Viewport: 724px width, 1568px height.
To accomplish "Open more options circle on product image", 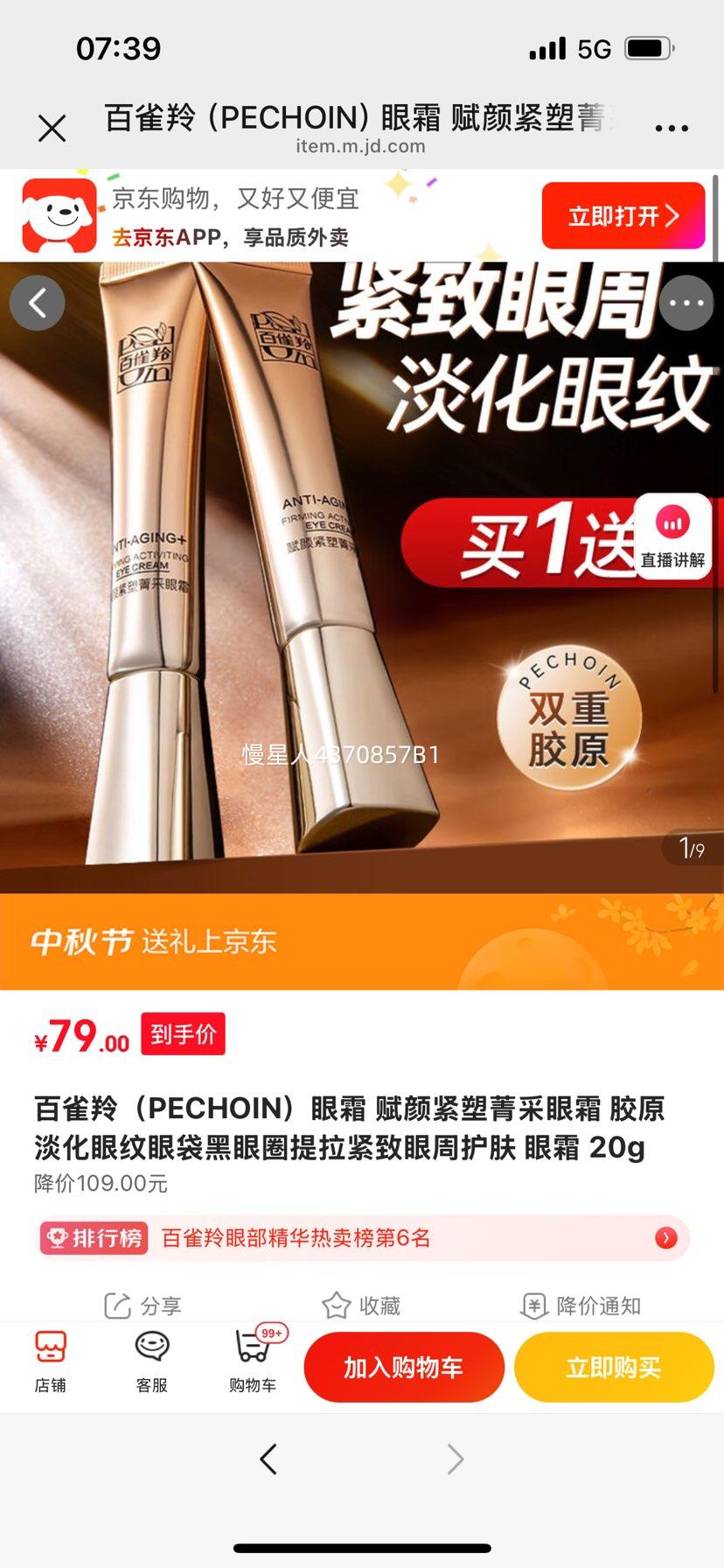I will click(x=686, y=304).
